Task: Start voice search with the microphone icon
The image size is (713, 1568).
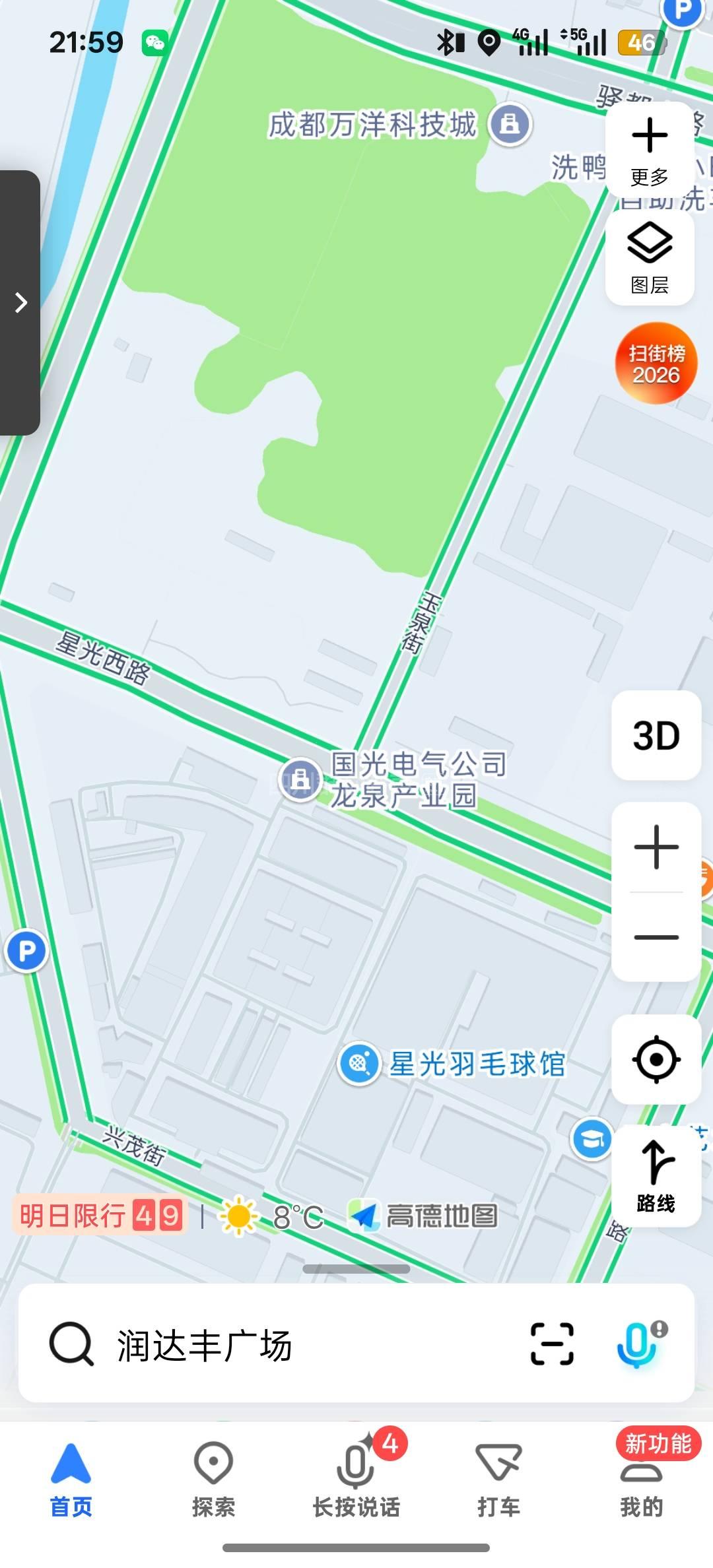Action: [x=638, y=1344]
